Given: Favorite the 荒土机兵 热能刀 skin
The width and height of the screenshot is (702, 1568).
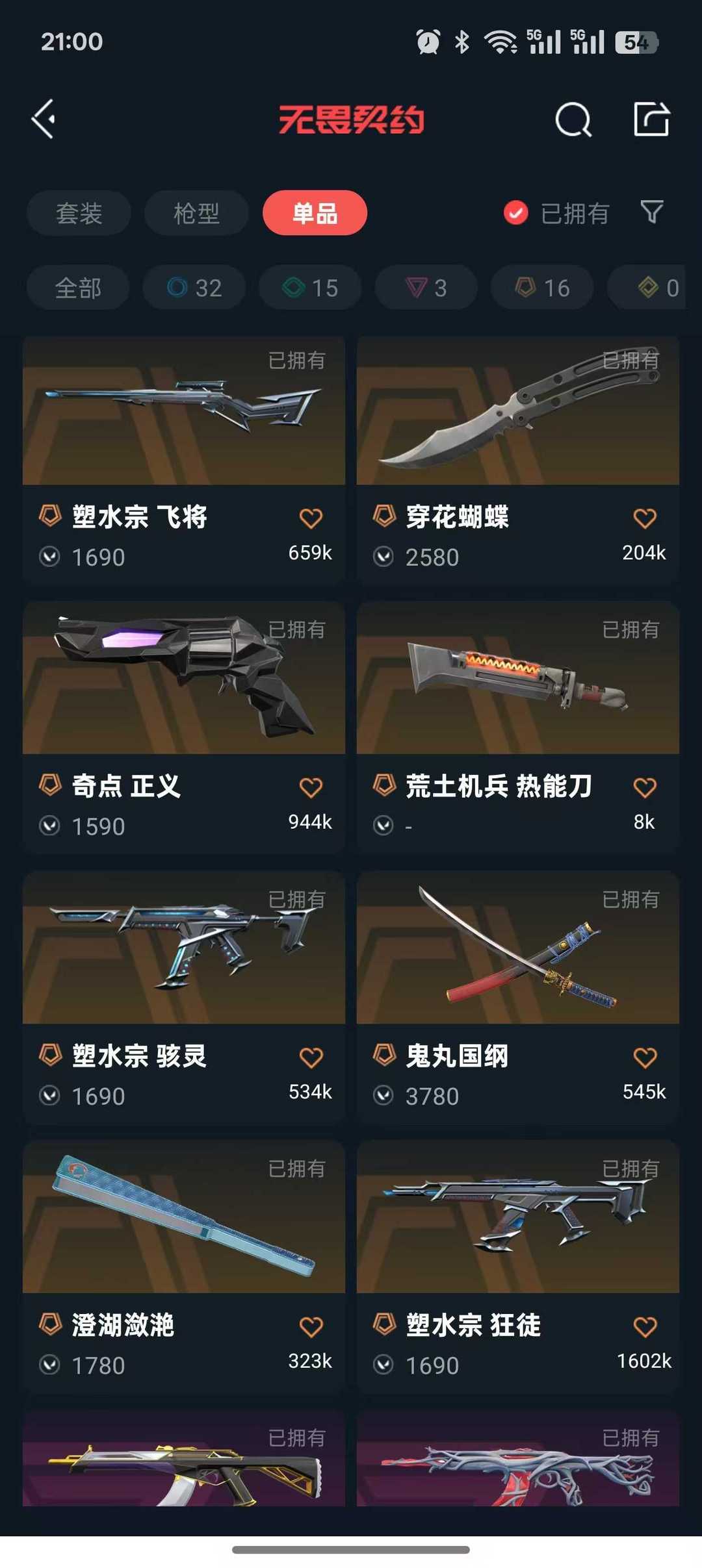Looking at the screenshot, I should (x=645, y=788).
